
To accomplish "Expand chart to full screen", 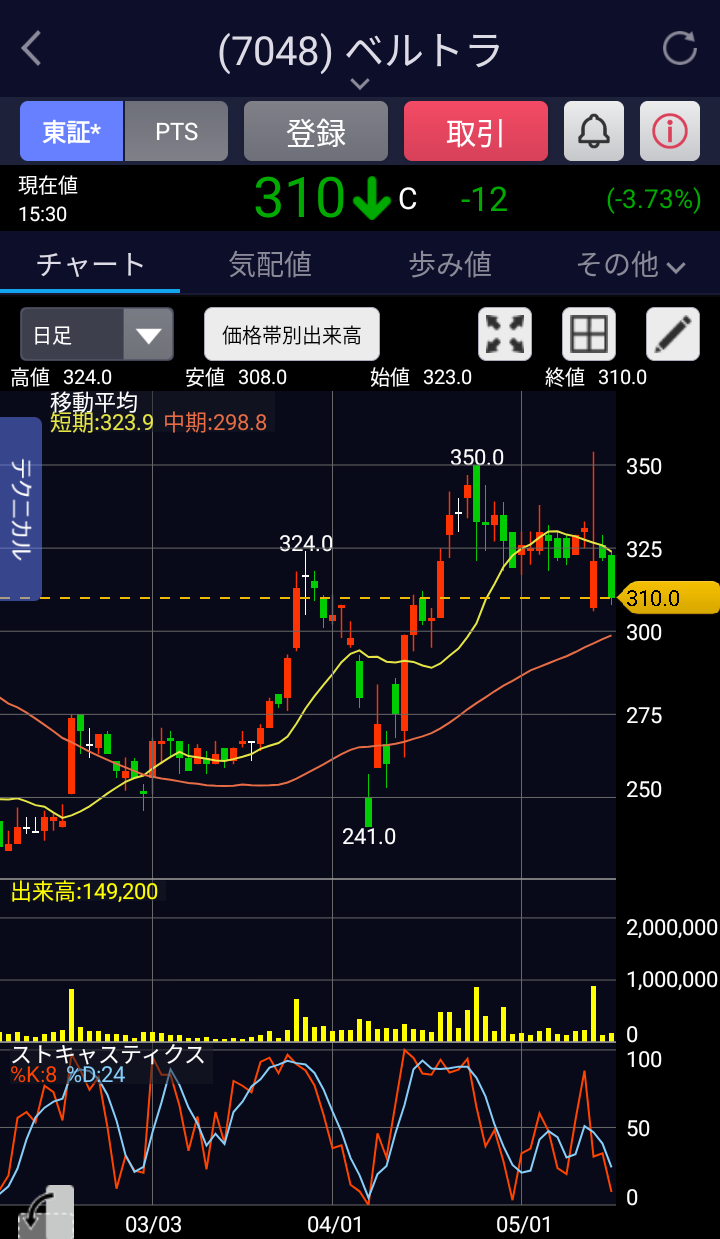I will (x=505, y=334).
